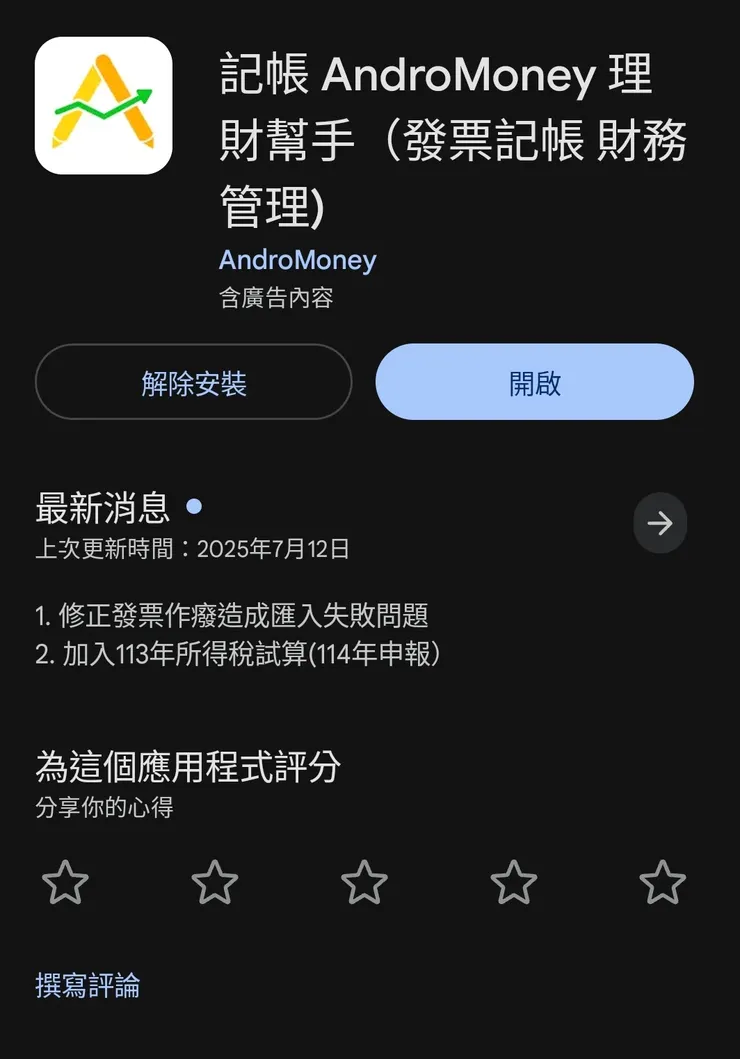Give the app a two-star rating
This screenshot has height=1059, width=740.
coord(214,883)
